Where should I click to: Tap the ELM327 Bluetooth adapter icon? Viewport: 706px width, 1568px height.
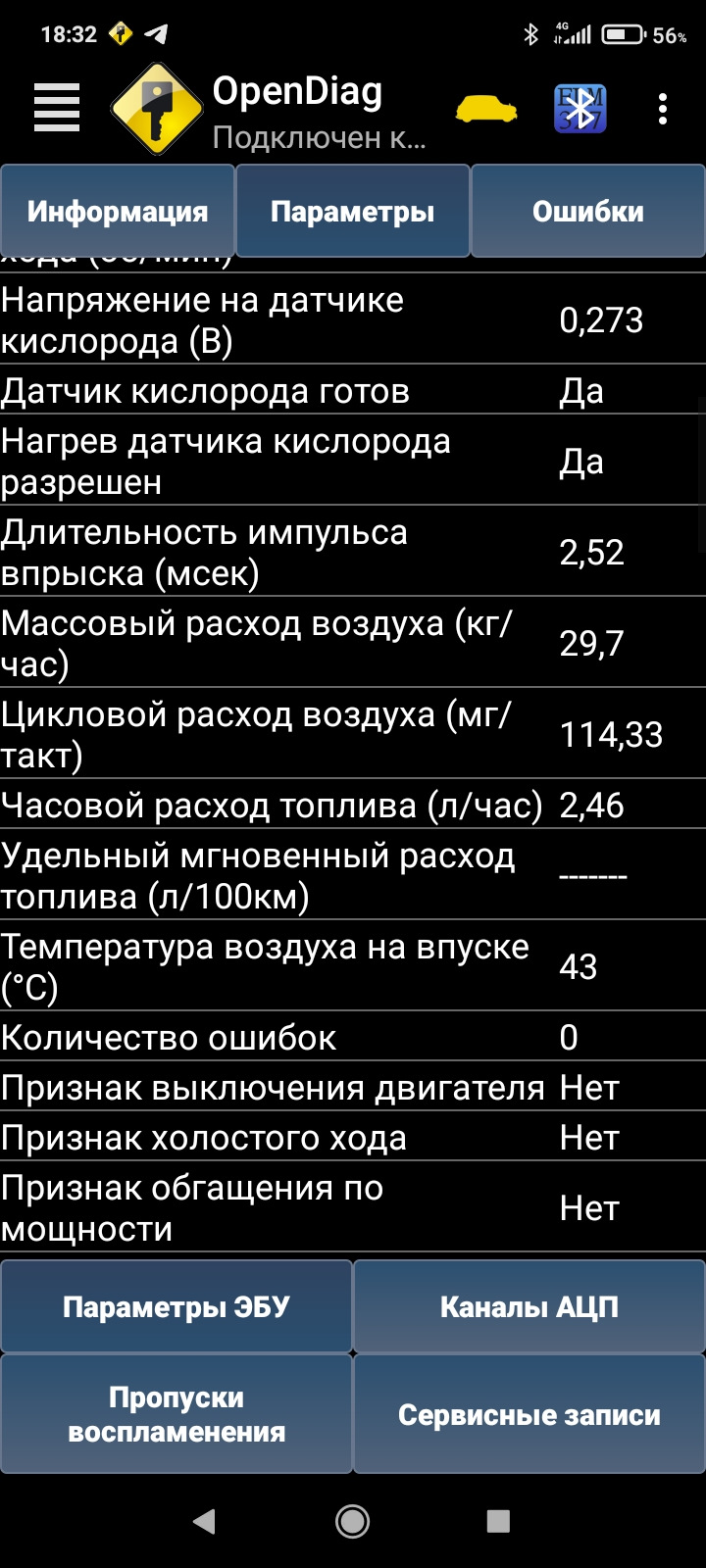click(580, 109)
